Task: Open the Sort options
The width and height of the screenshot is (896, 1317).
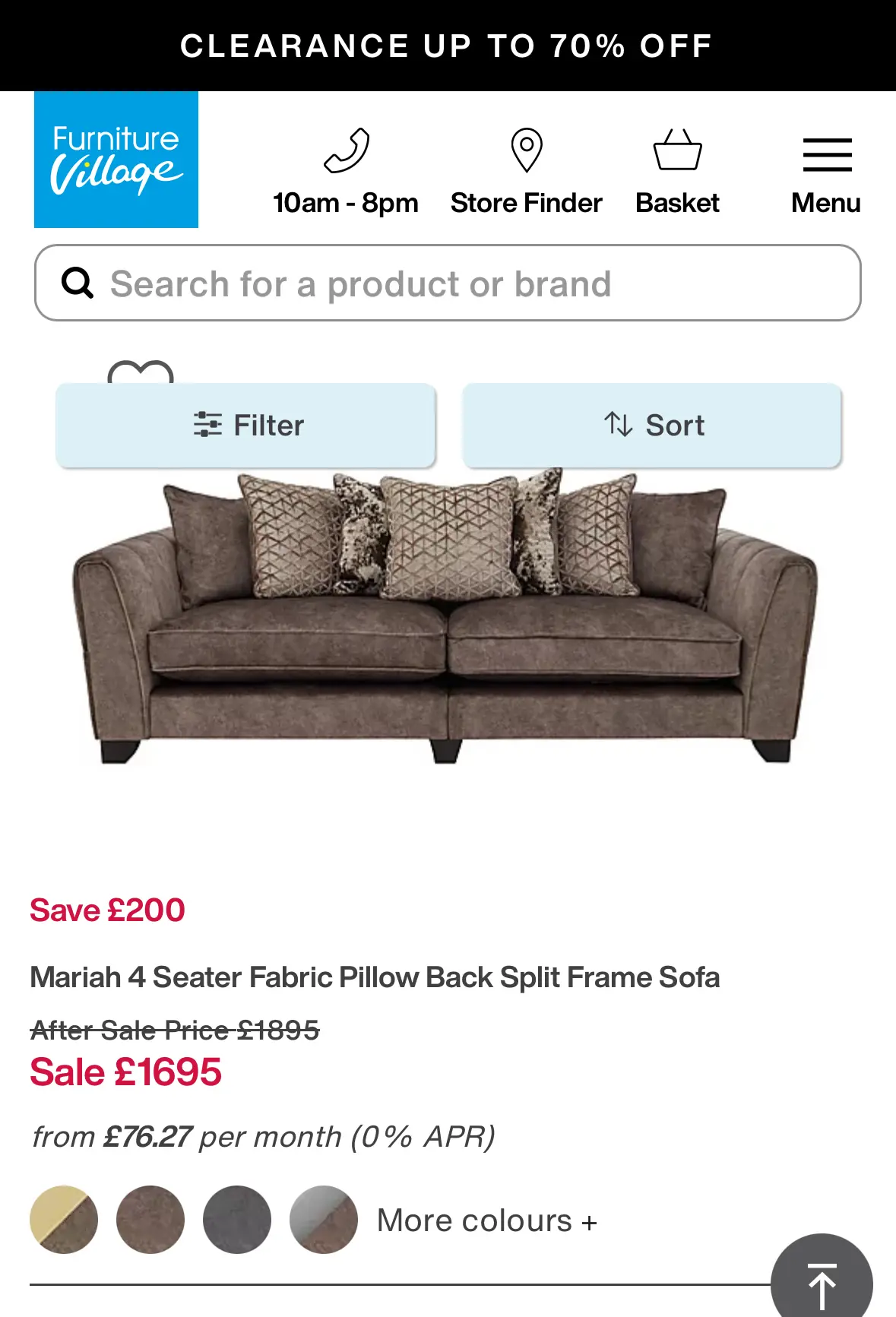Action: point(652,425)
